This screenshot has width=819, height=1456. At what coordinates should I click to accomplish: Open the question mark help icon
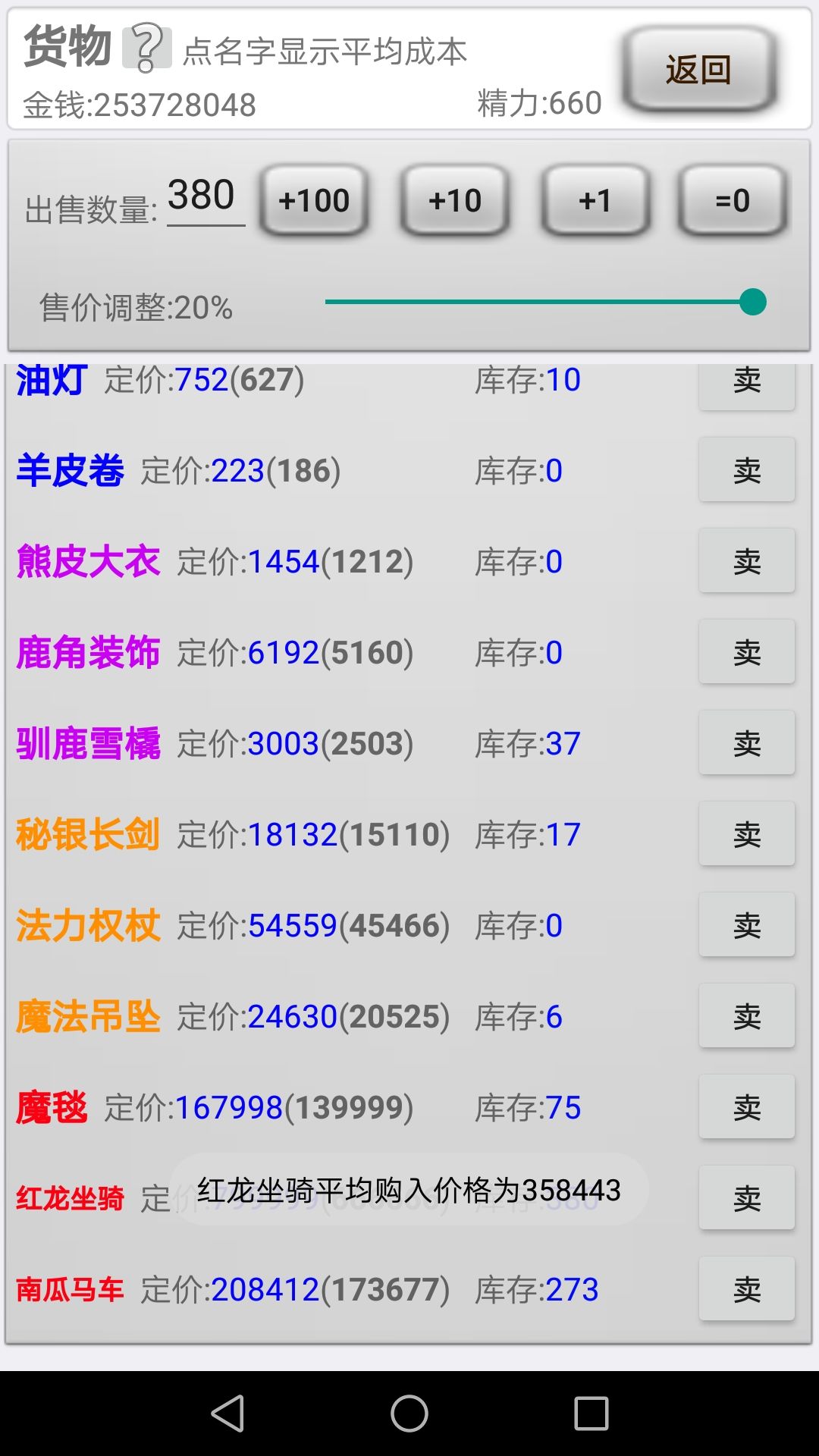147,48
